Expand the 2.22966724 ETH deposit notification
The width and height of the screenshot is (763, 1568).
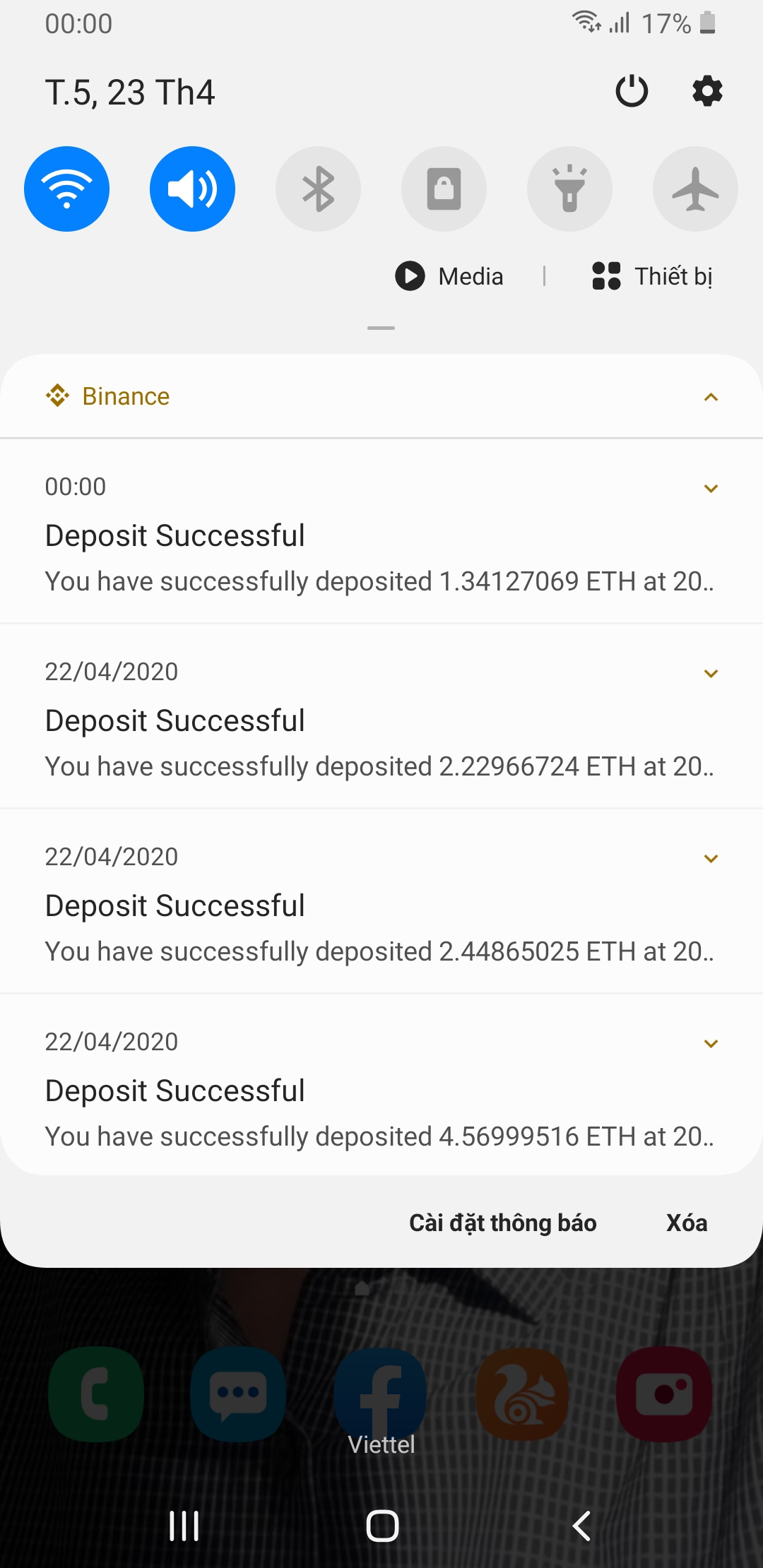coord(711,674)
